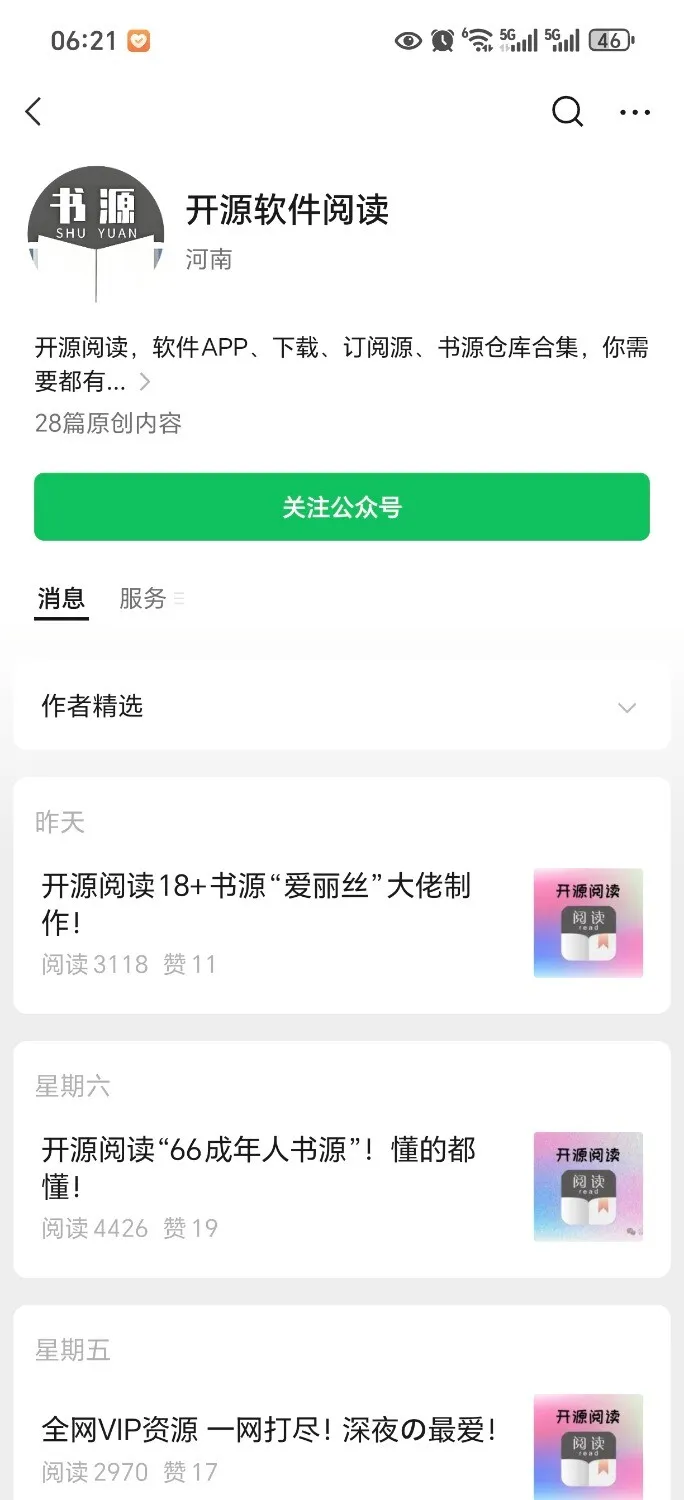Screen dimensions: 684x1500
Task: Open the article about 18+书源“爱丽丝”
Action: point(256,904)
